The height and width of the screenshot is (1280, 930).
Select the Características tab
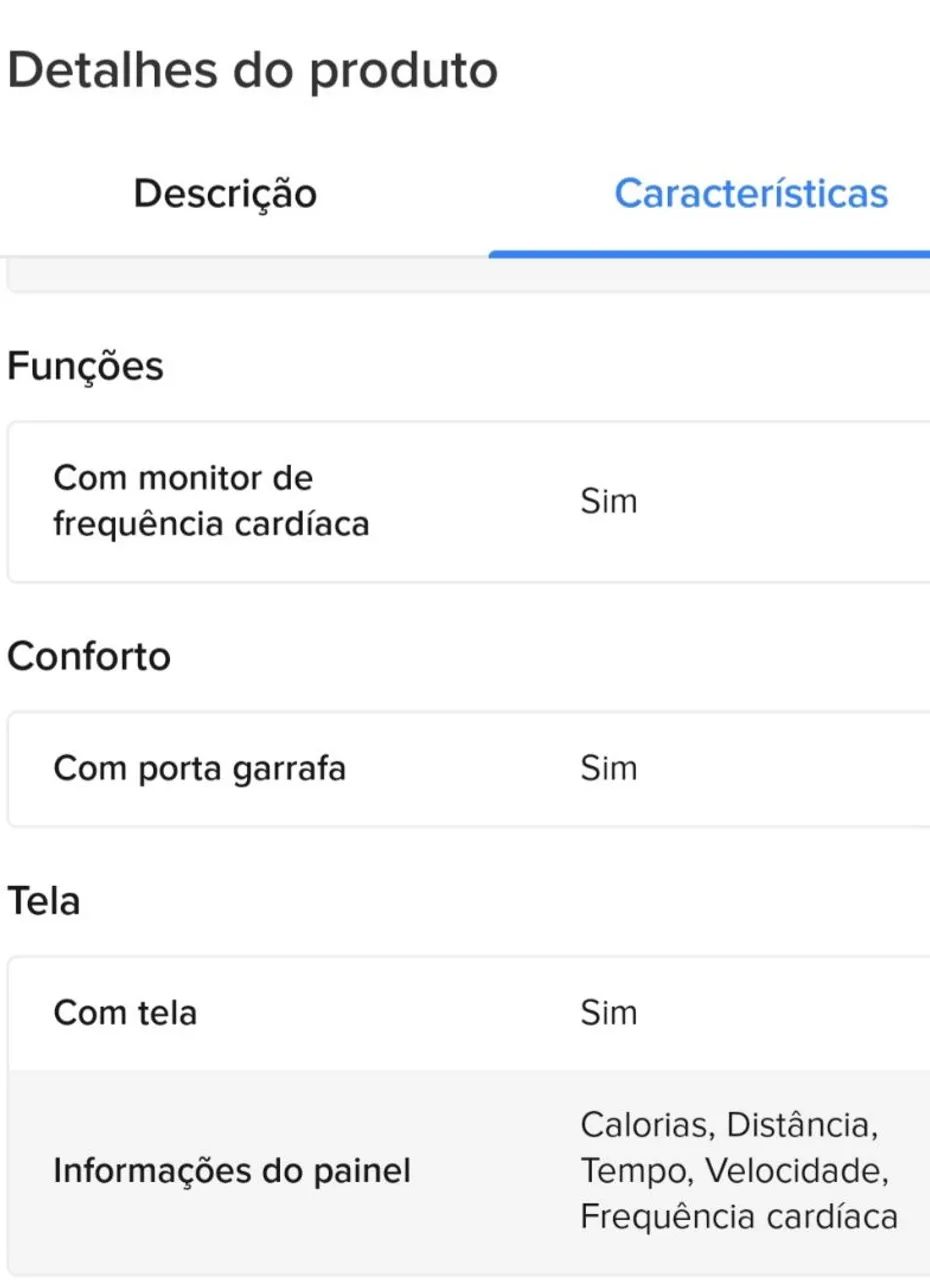click(750, 194)
